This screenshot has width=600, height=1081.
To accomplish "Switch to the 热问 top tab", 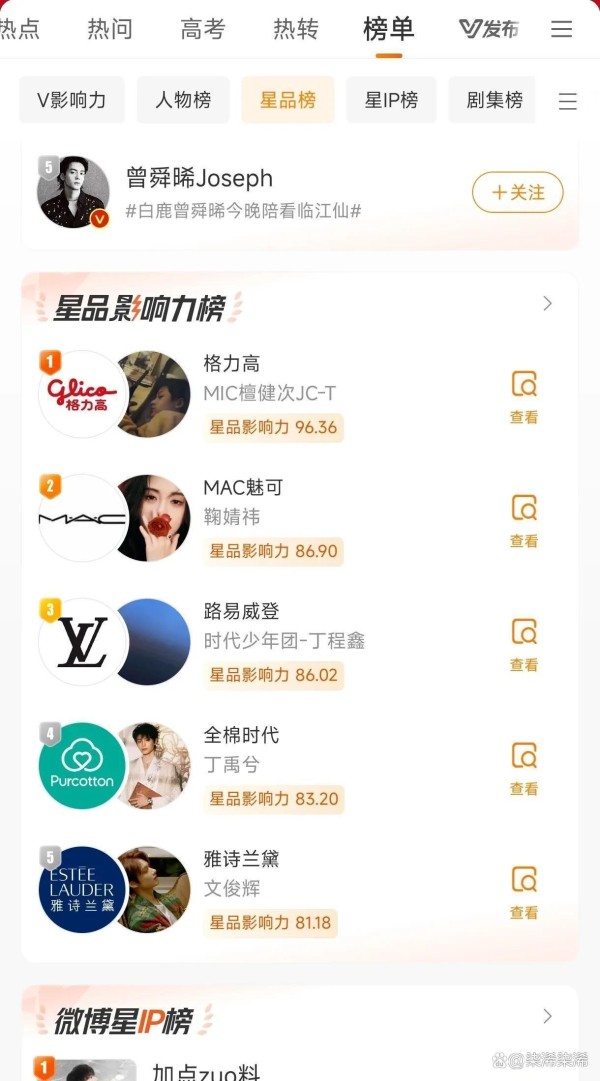I will click(110, 29).
